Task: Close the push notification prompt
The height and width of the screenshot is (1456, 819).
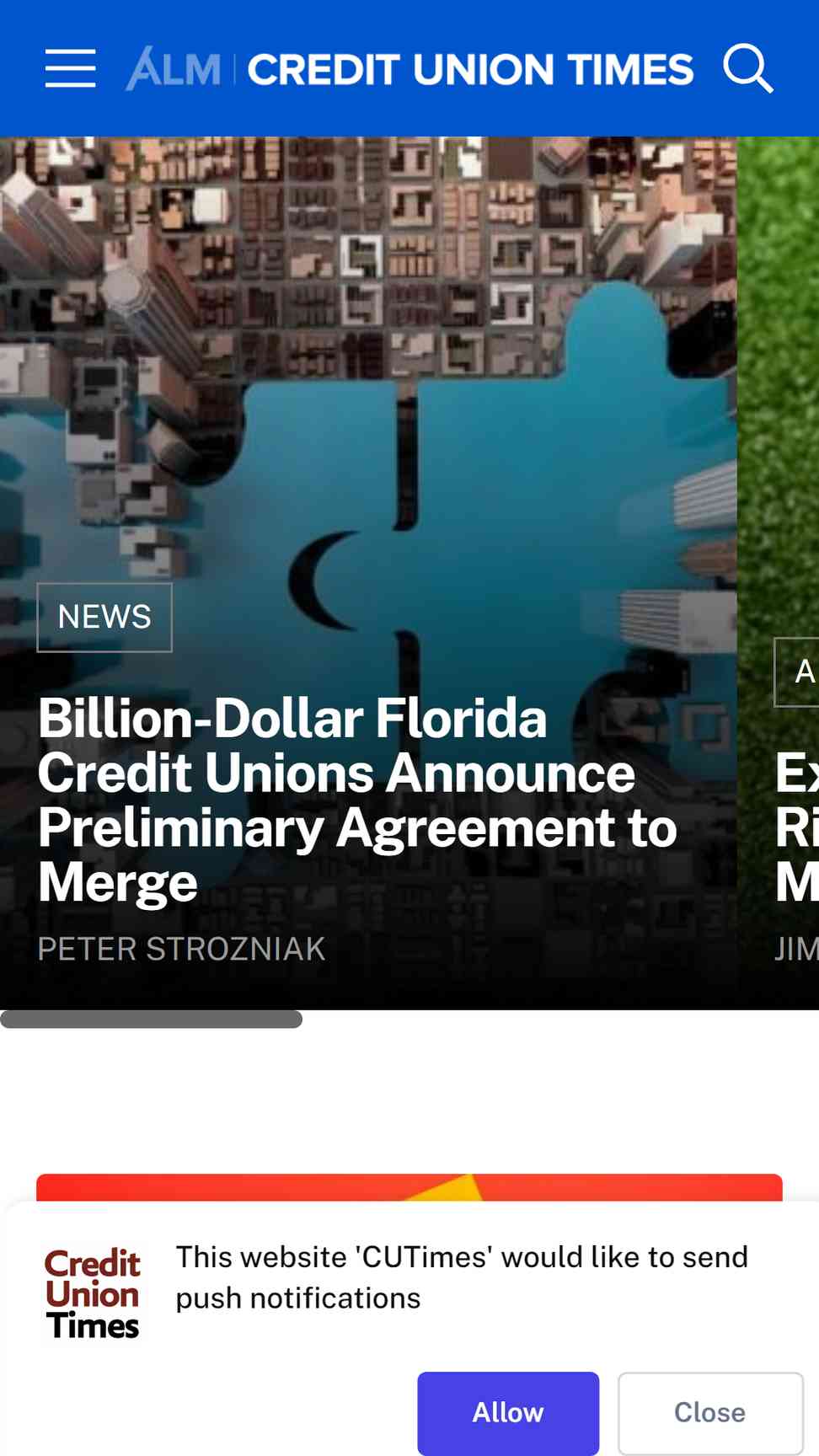Action: pyautogui.click(x=709, y=1412)
